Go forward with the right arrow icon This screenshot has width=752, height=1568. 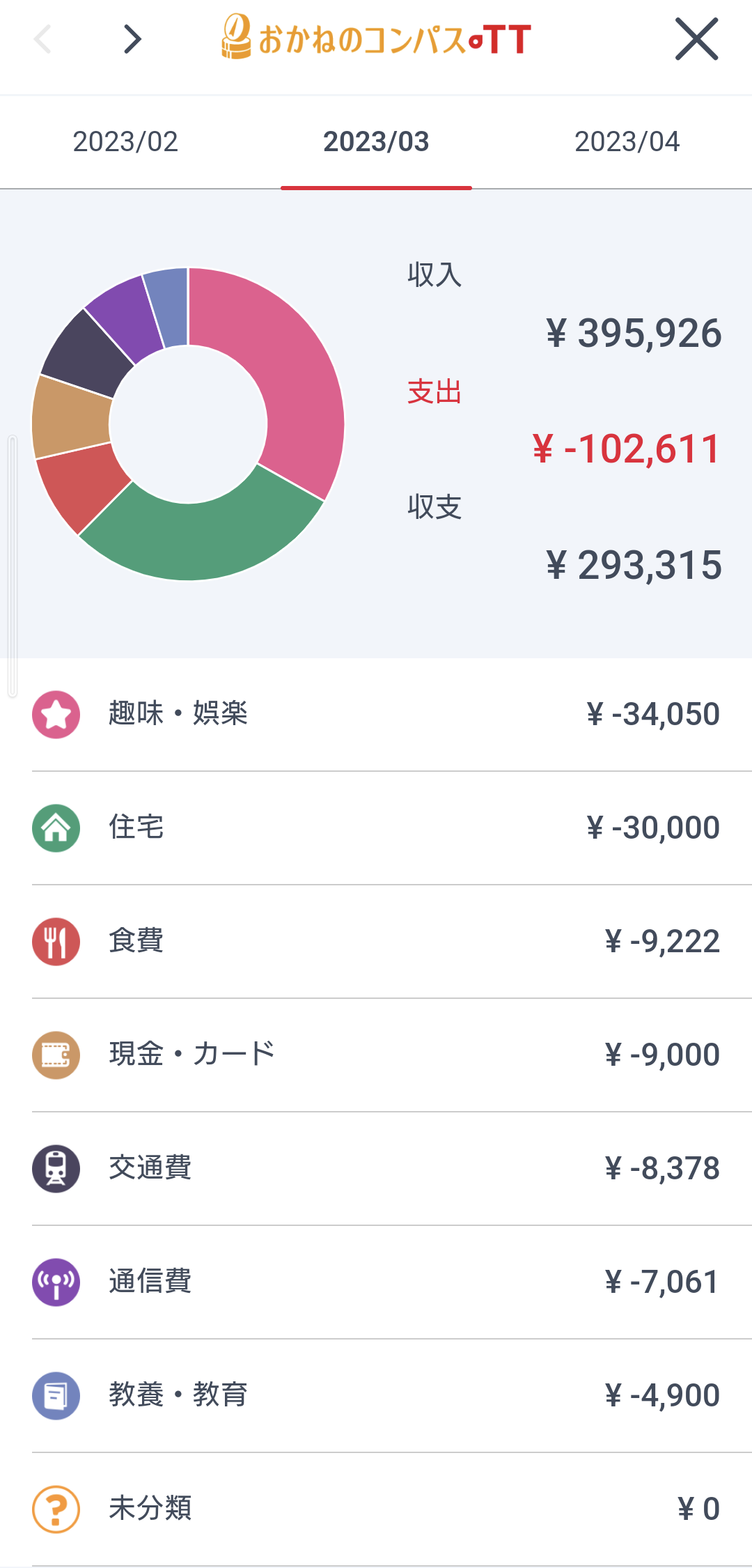132,39
